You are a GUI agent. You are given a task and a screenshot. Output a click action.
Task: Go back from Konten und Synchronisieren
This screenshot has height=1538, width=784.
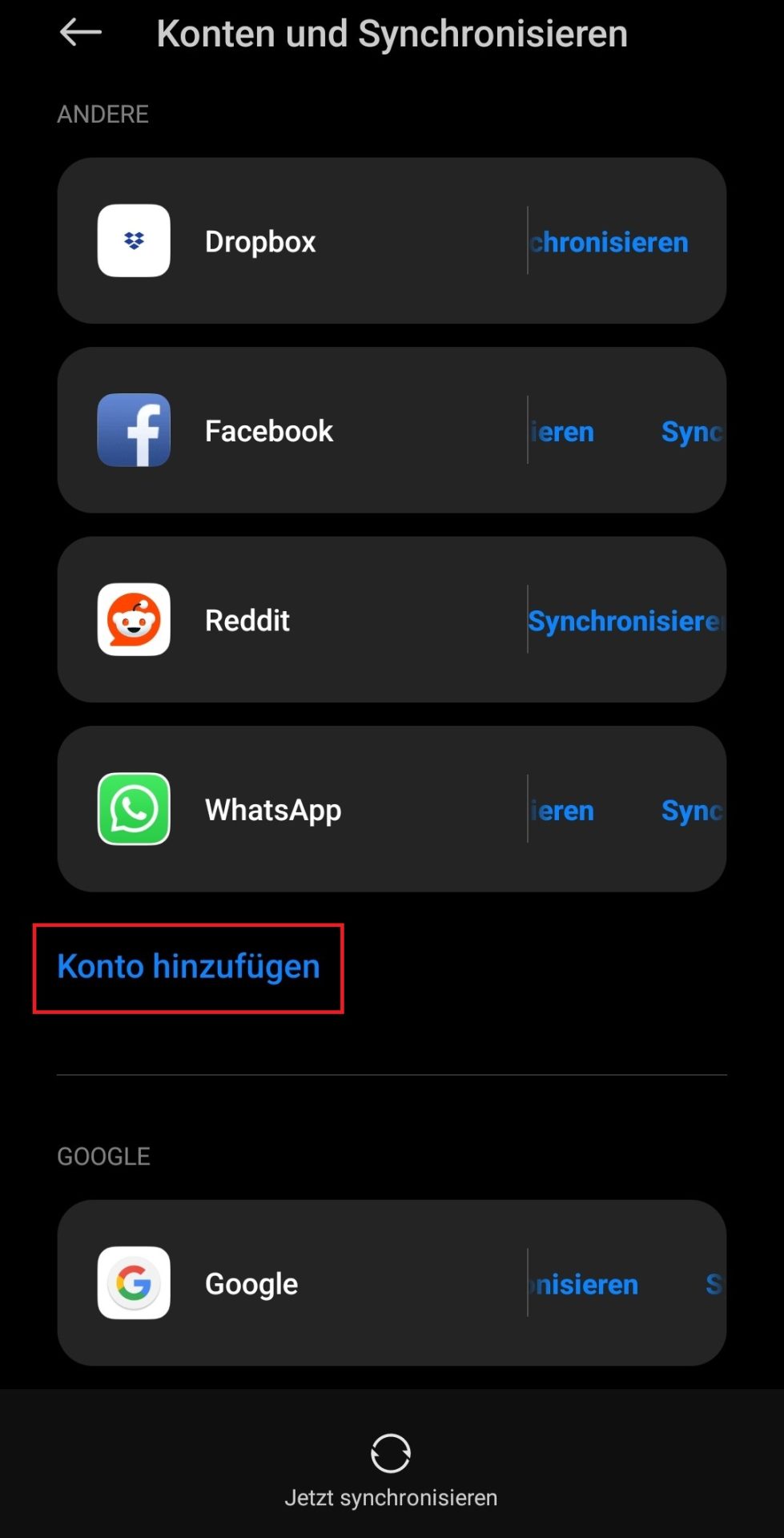(x=80, y=33)
